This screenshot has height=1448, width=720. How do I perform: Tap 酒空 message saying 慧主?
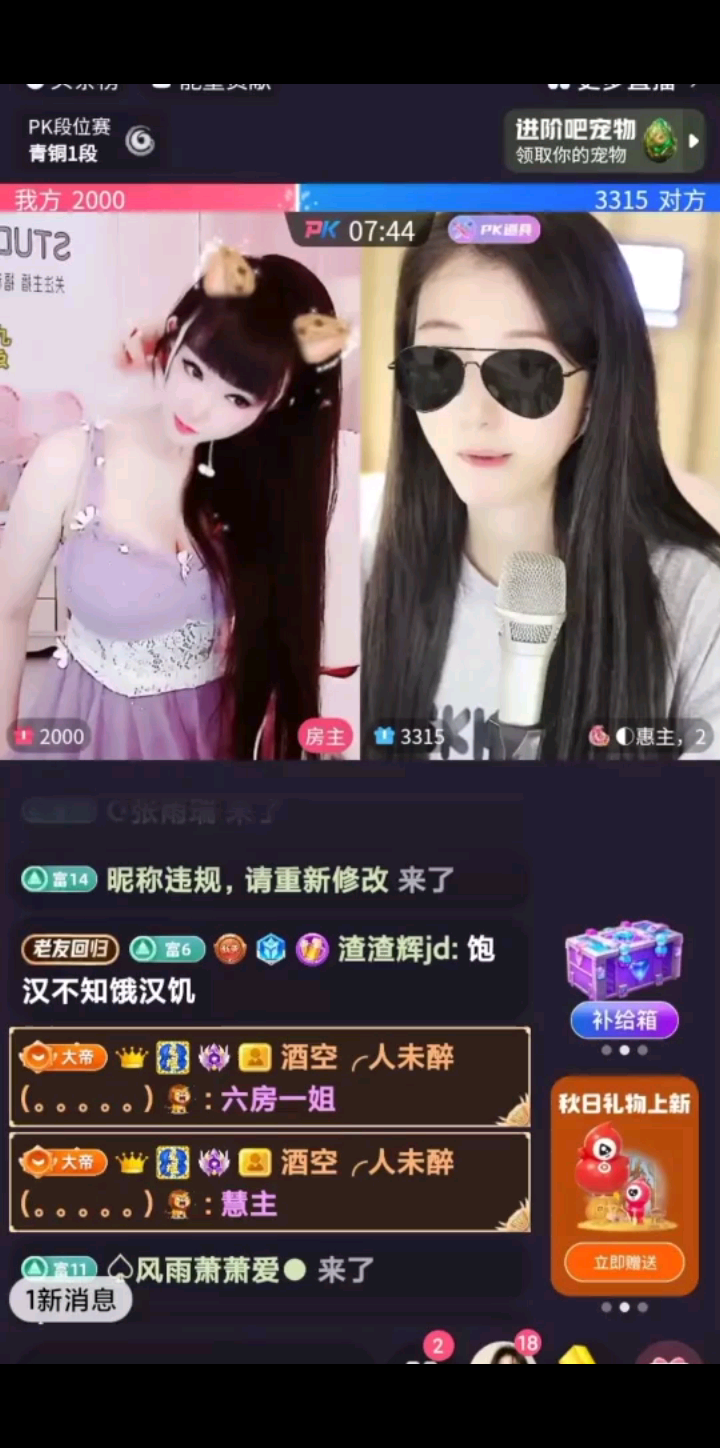pos(268,1183)
